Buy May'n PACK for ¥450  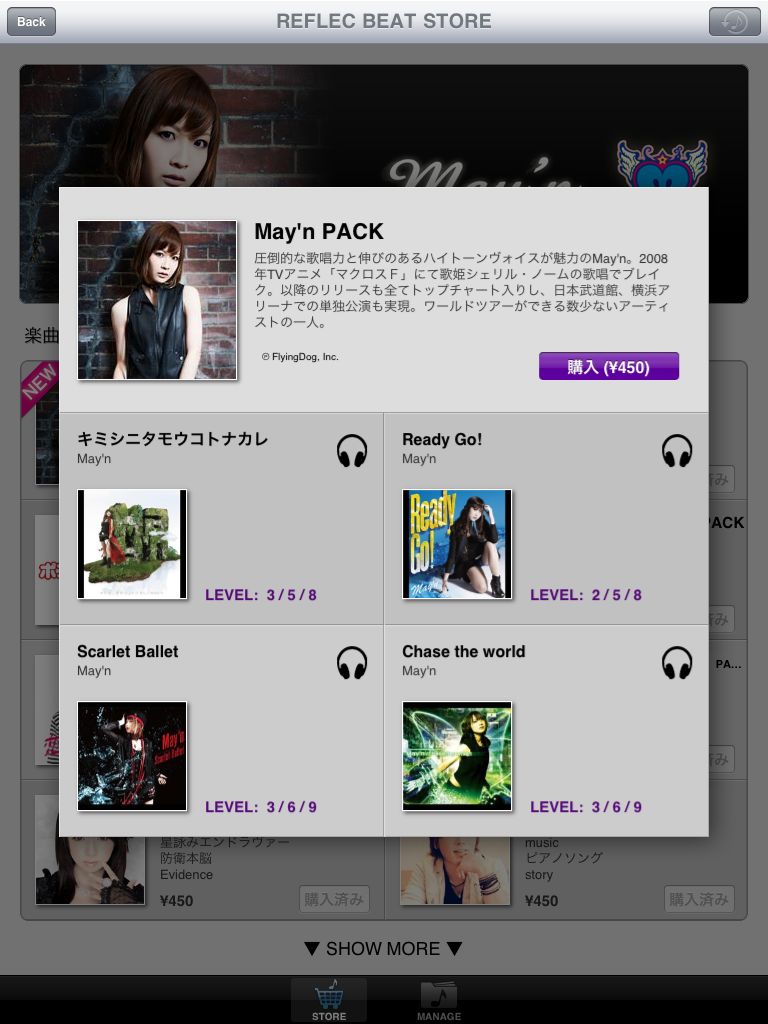[x=608, y=367]
